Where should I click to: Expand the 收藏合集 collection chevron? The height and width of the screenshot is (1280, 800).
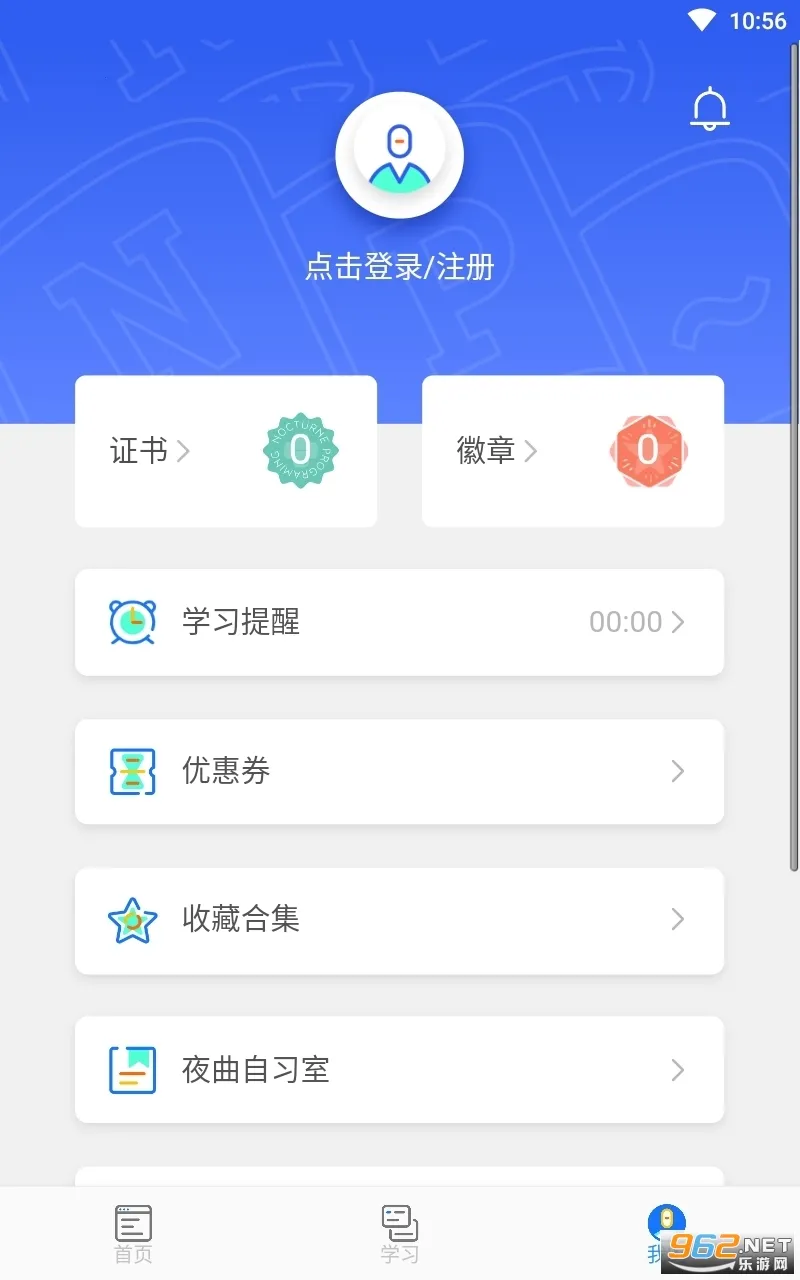pyautogui.click(x=678, y=920)
